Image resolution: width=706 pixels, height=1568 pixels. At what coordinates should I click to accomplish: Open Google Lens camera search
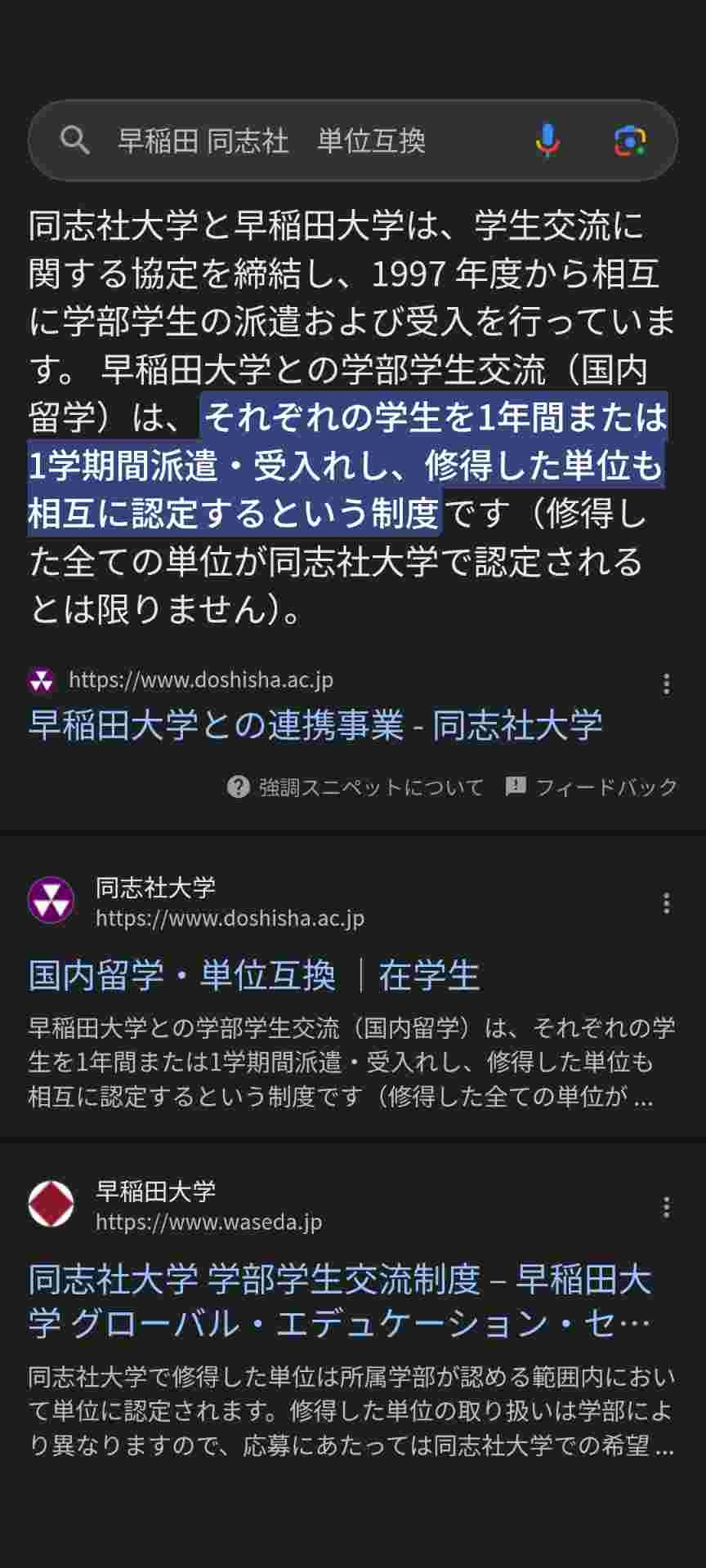coord(630,140)
